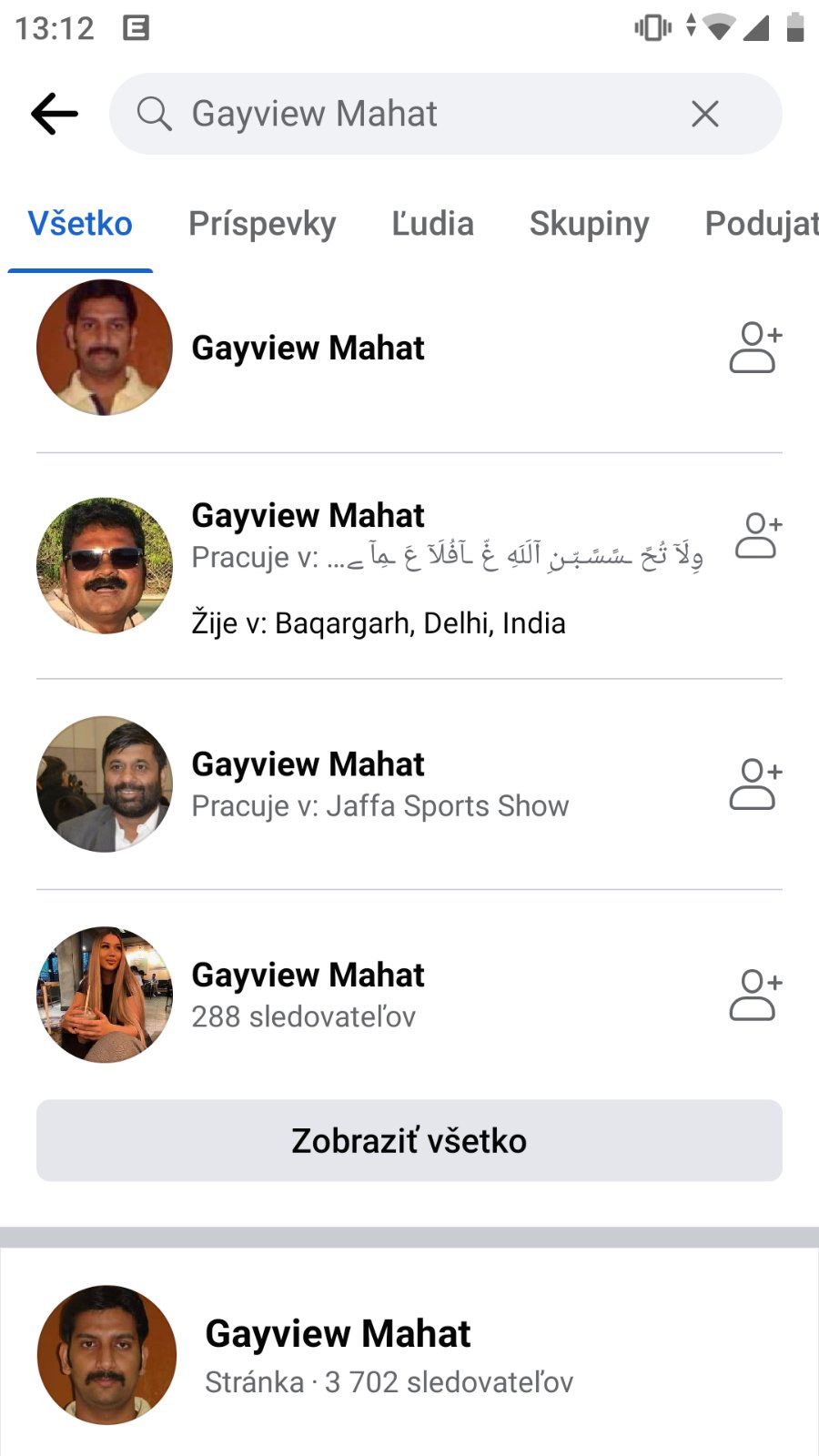Image resolution: width=819 pixels, height=1456 pixels.
Task: Switch to the Príspevky tab
Action: click(x=262, y=224)
